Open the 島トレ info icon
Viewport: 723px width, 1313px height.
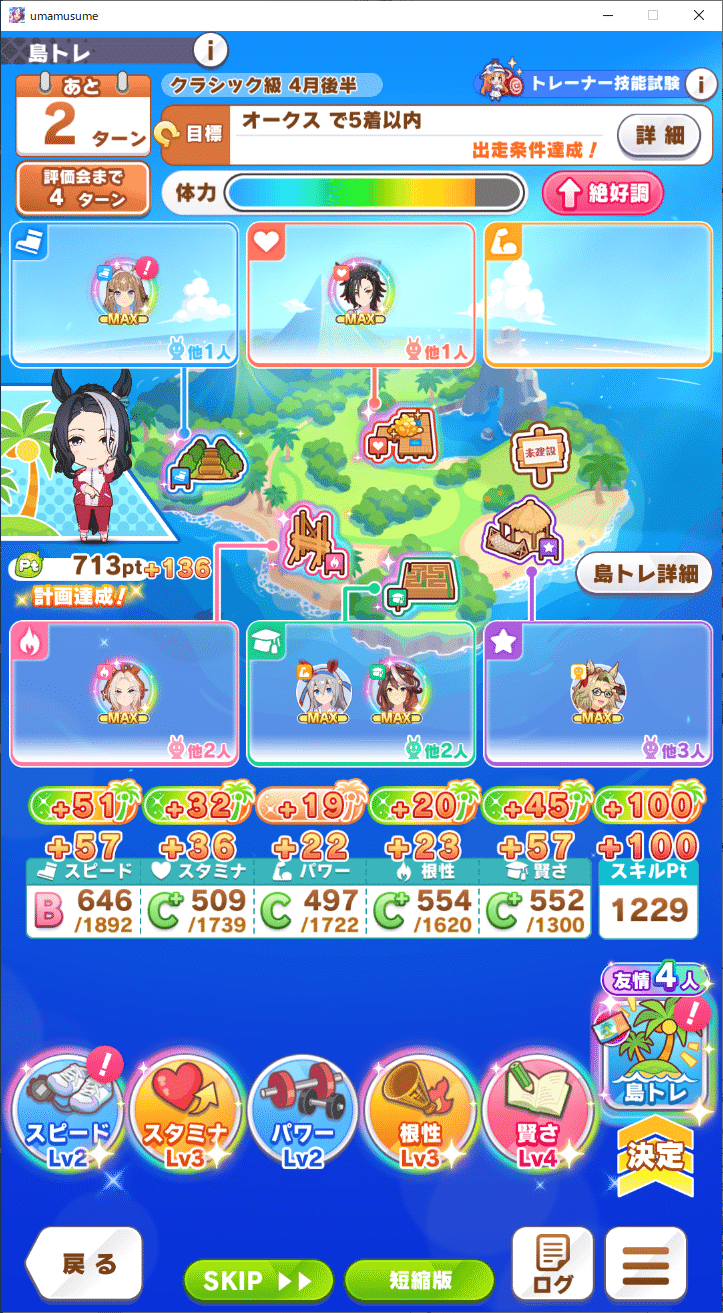210,48
